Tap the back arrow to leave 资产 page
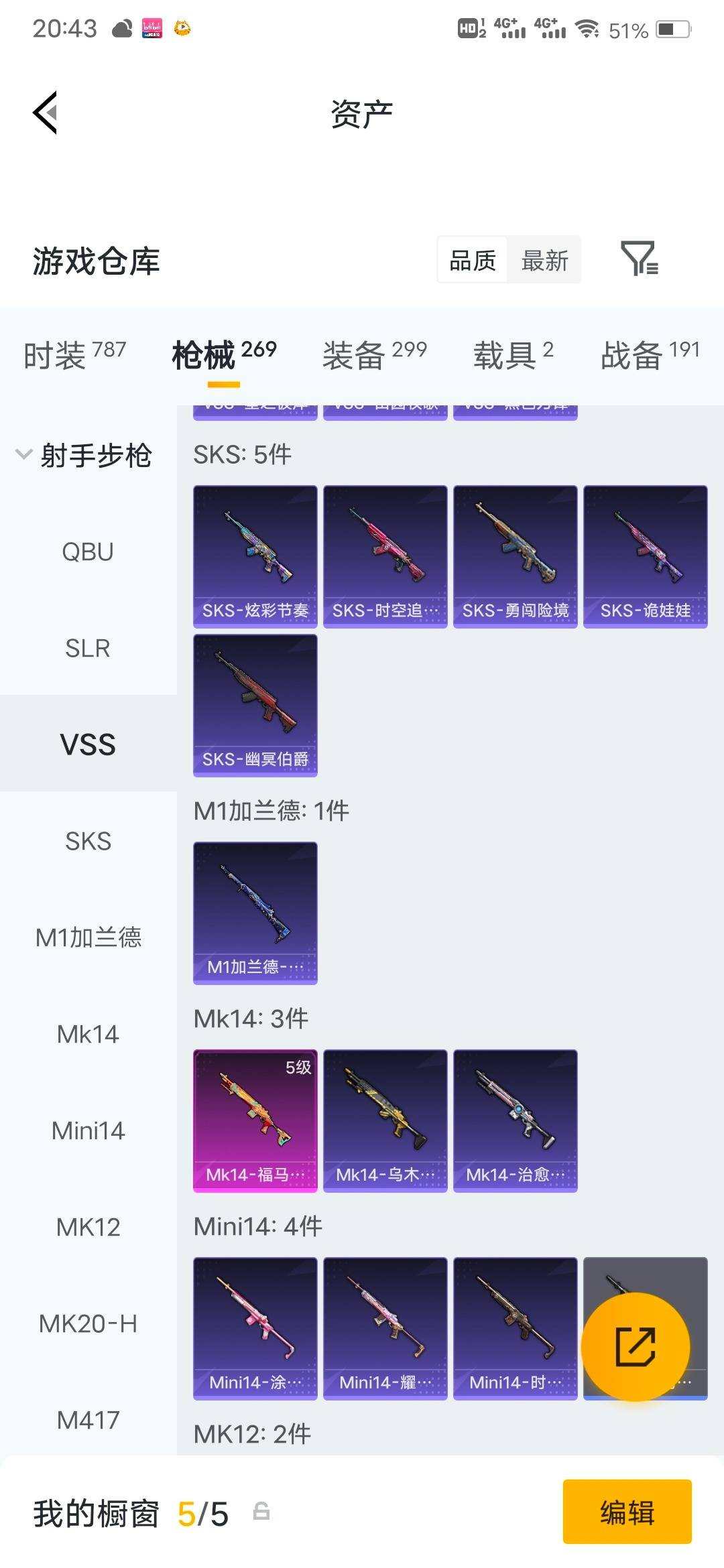Screen dimensions: 724x1568 point(46,114)
